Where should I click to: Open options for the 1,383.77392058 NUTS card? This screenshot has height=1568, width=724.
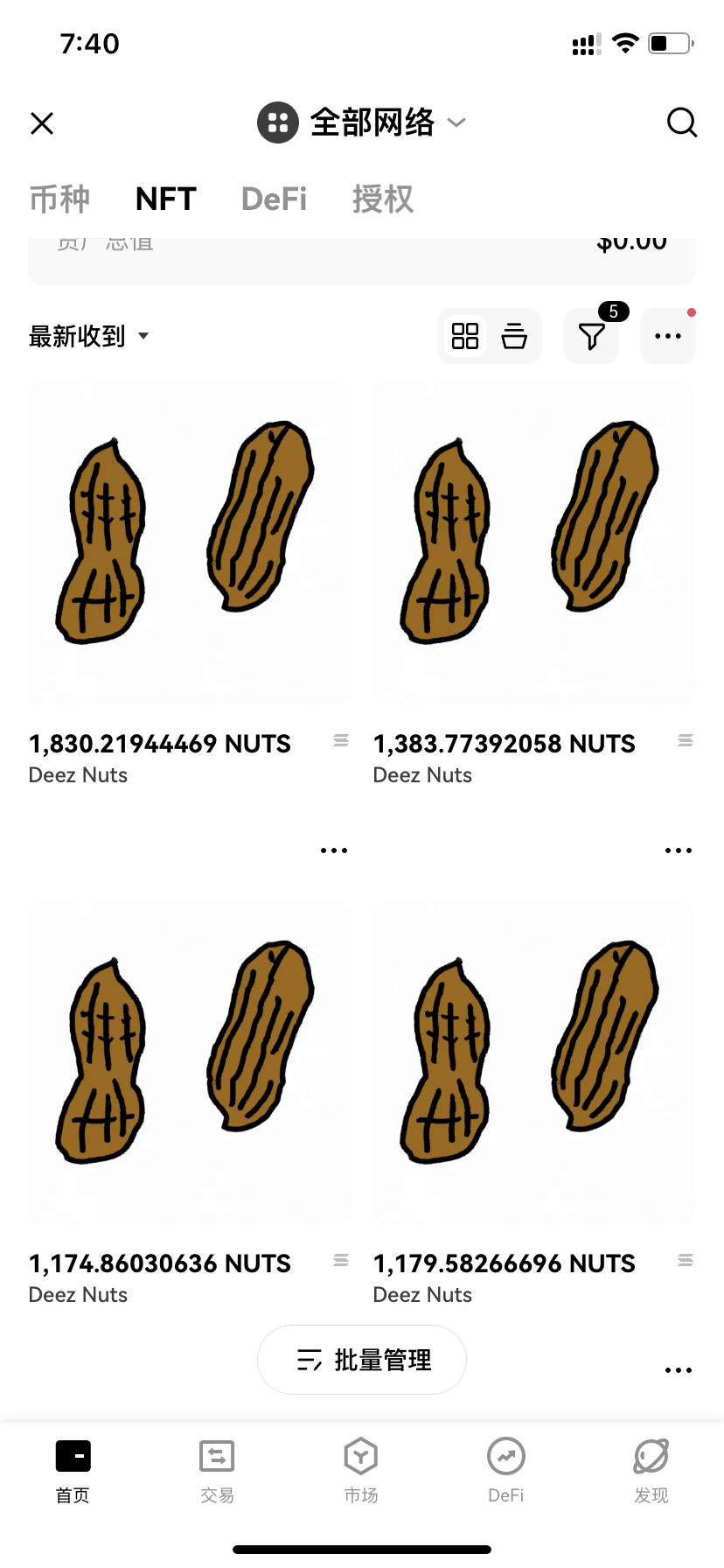point(679,850)
